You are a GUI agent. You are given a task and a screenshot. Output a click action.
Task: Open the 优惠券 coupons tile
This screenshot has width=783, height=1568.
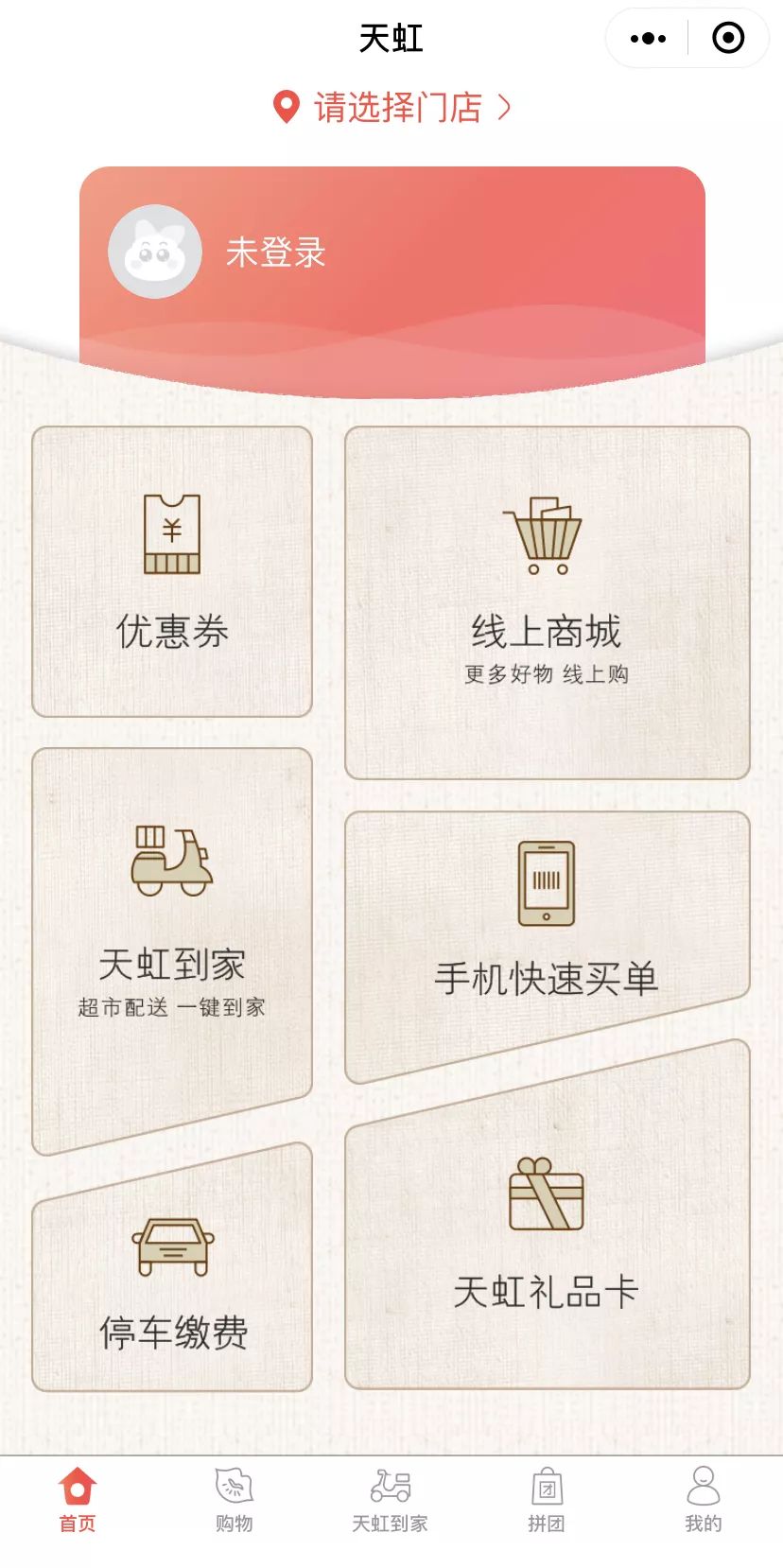(172, 572)
